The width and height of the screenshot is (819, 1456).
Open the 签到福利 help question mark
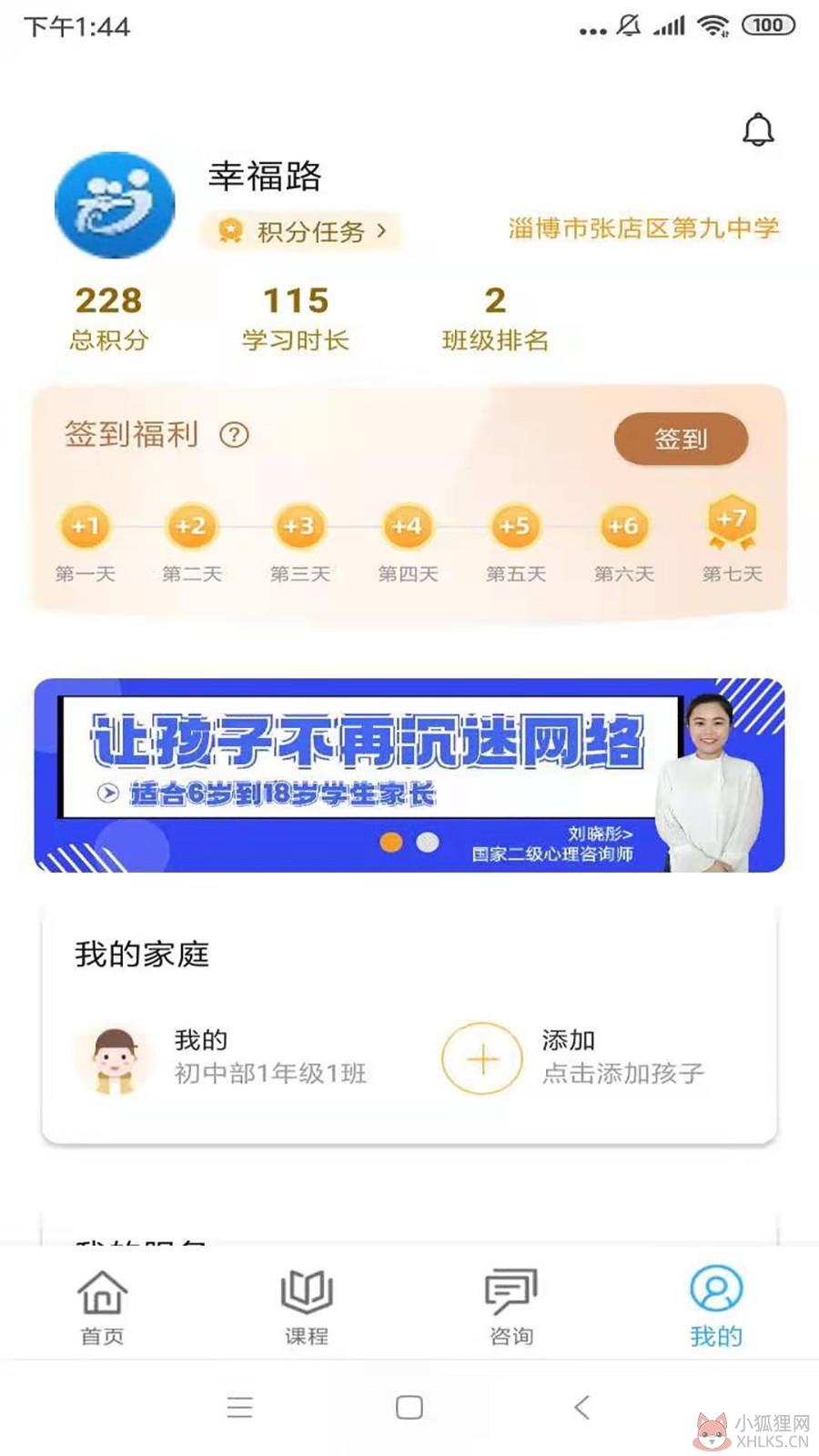[x=234, y=435]
